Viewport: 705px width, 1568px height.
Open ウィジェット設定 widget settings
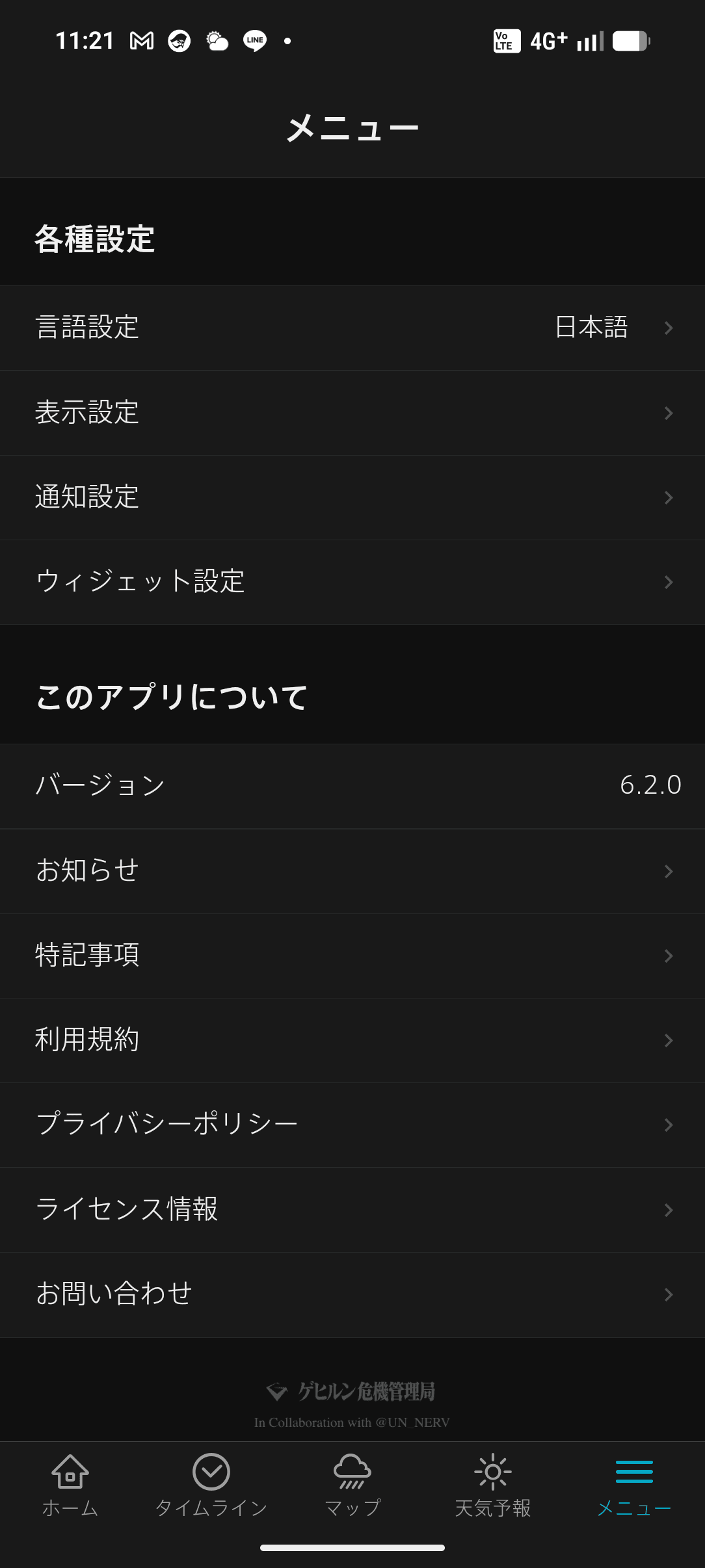click(x=352, y=582)
